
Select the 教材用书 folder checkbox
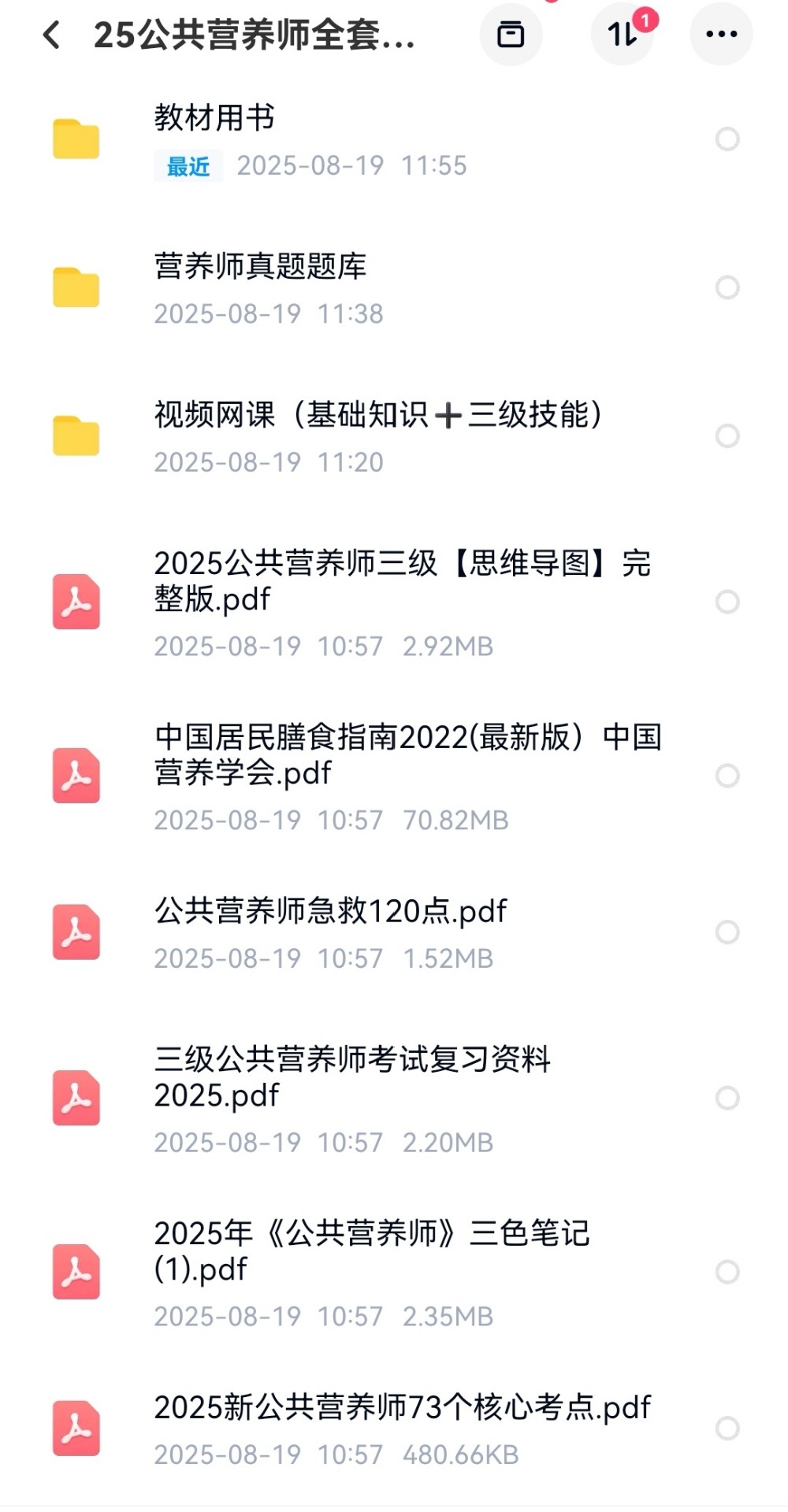[727, 139]
